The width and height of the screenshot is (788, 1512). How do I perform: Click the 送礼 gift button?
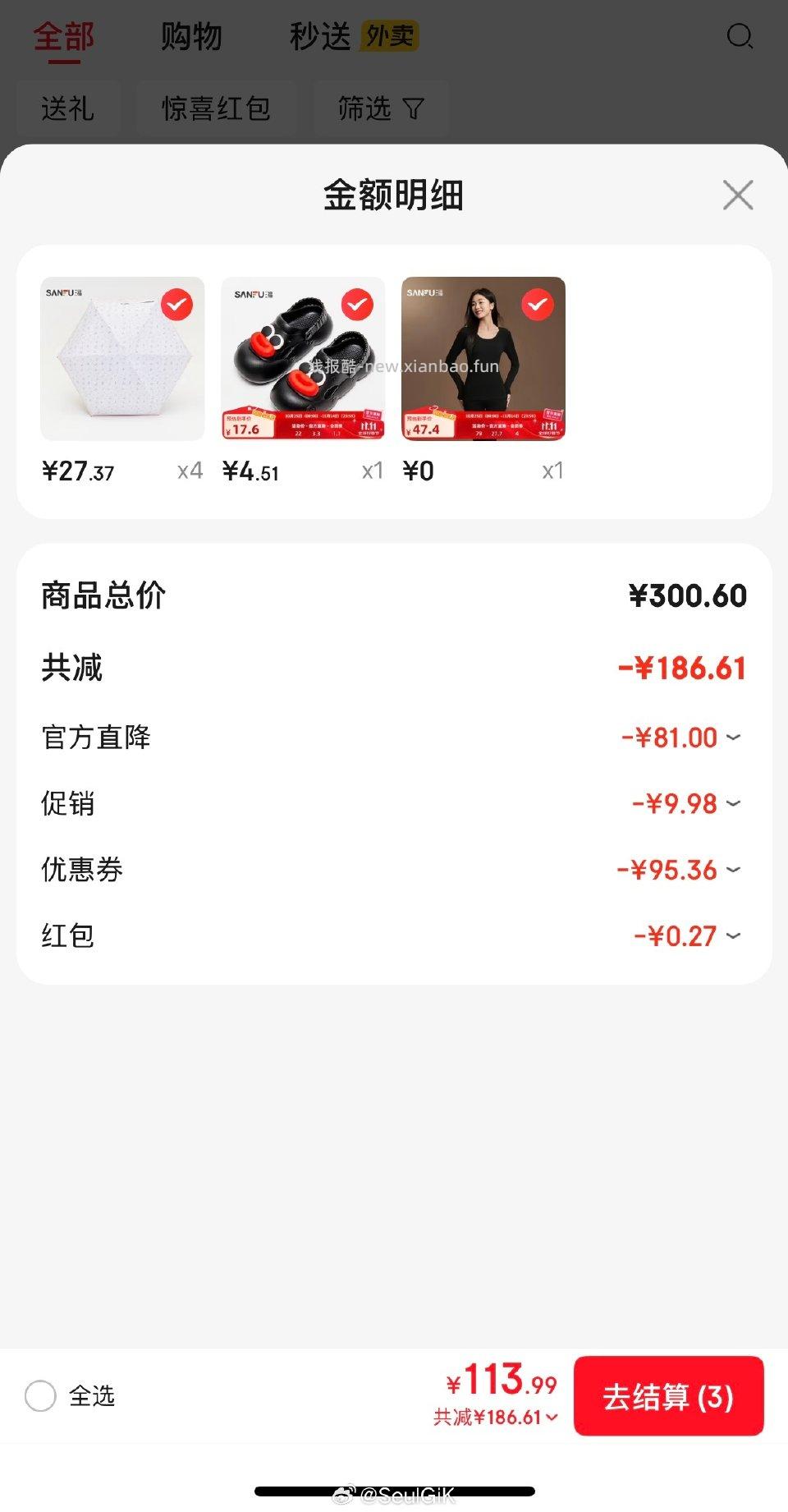point(68,108)
